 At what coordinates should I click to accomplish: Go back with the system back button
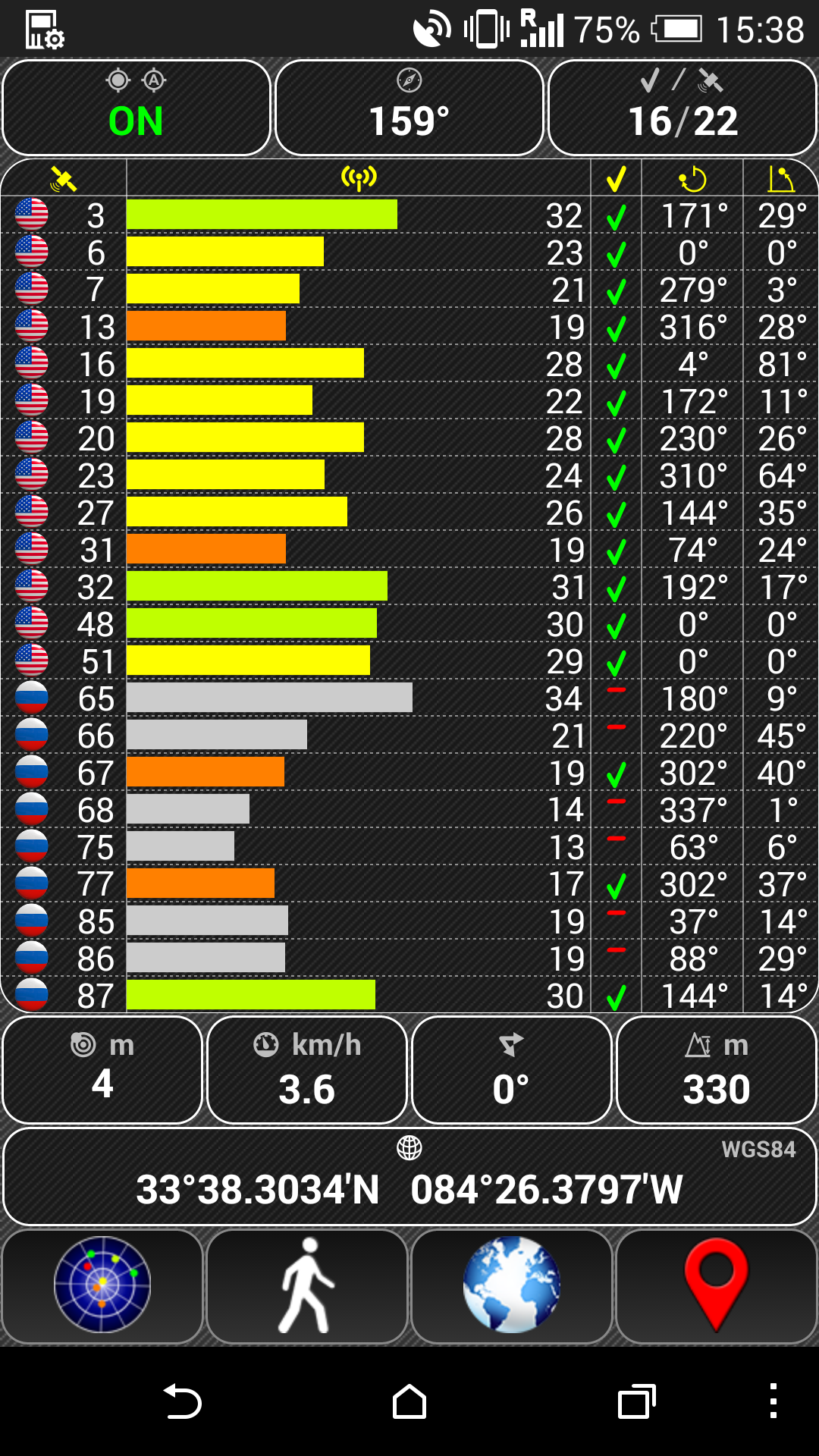click(x=182, y=1401)
